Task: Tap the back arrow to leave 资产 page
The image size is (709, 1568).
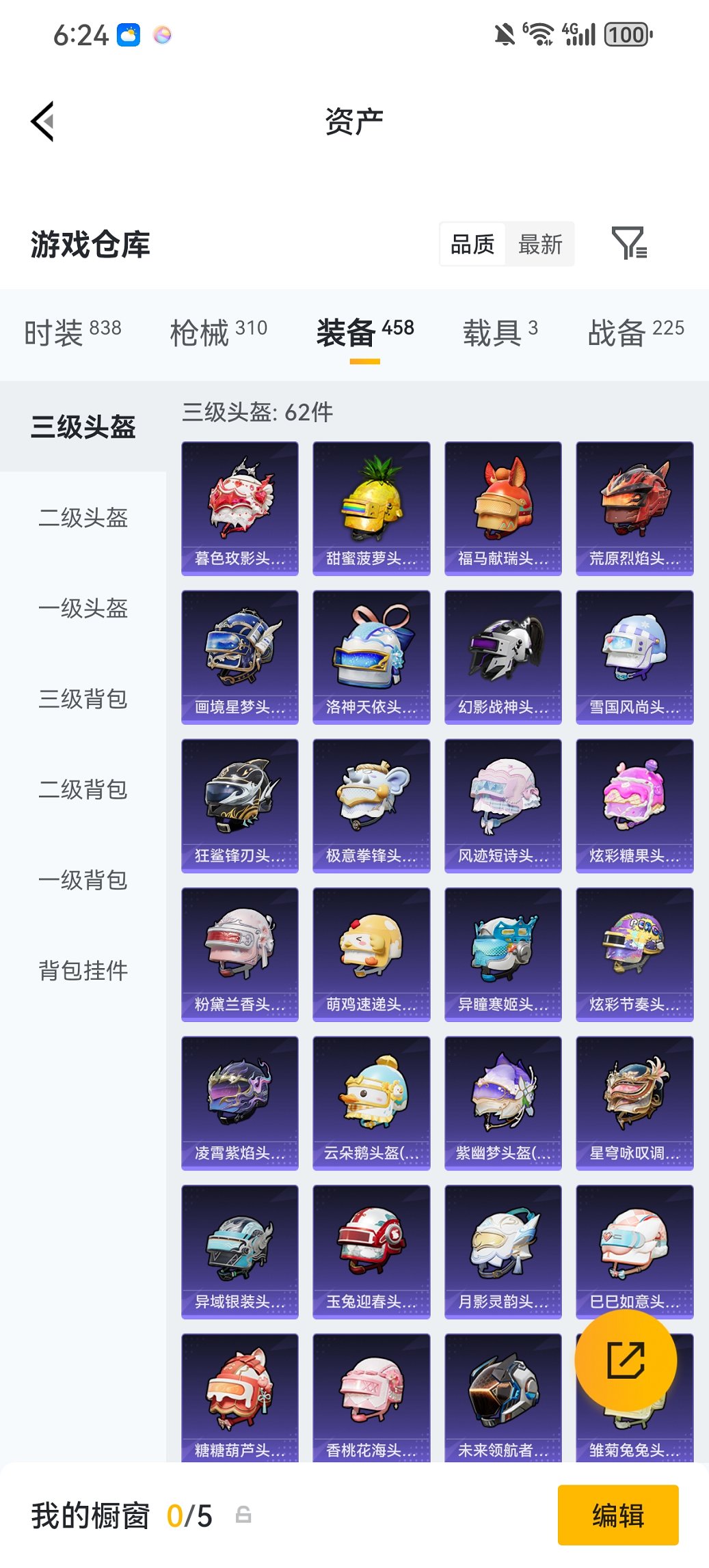Action: pyautogui.click(x=42, y=121)
